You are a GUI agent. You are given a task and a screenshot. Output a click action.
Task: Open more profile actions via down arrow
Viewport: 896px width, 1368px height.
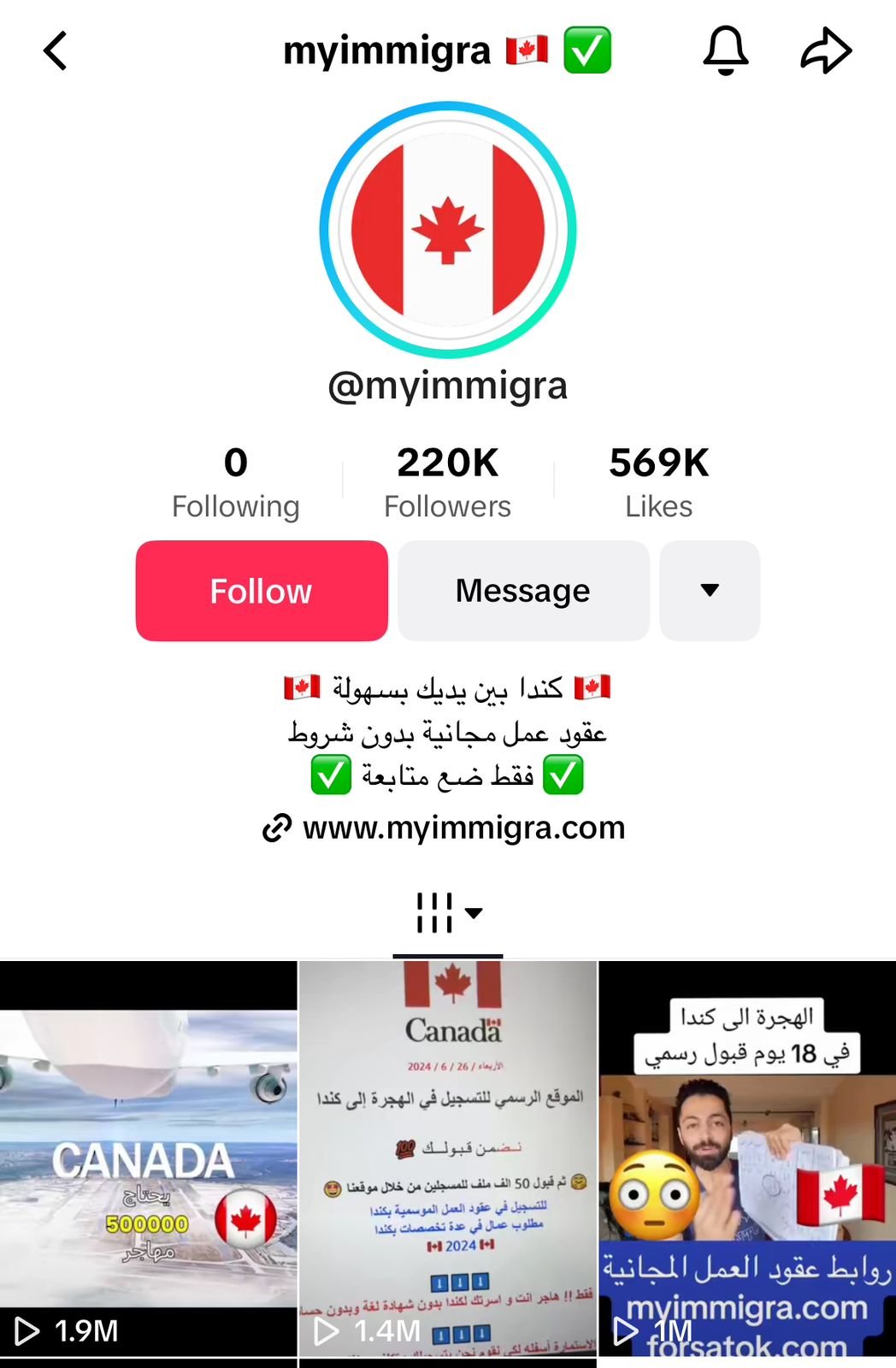click(x=709, y=590)
